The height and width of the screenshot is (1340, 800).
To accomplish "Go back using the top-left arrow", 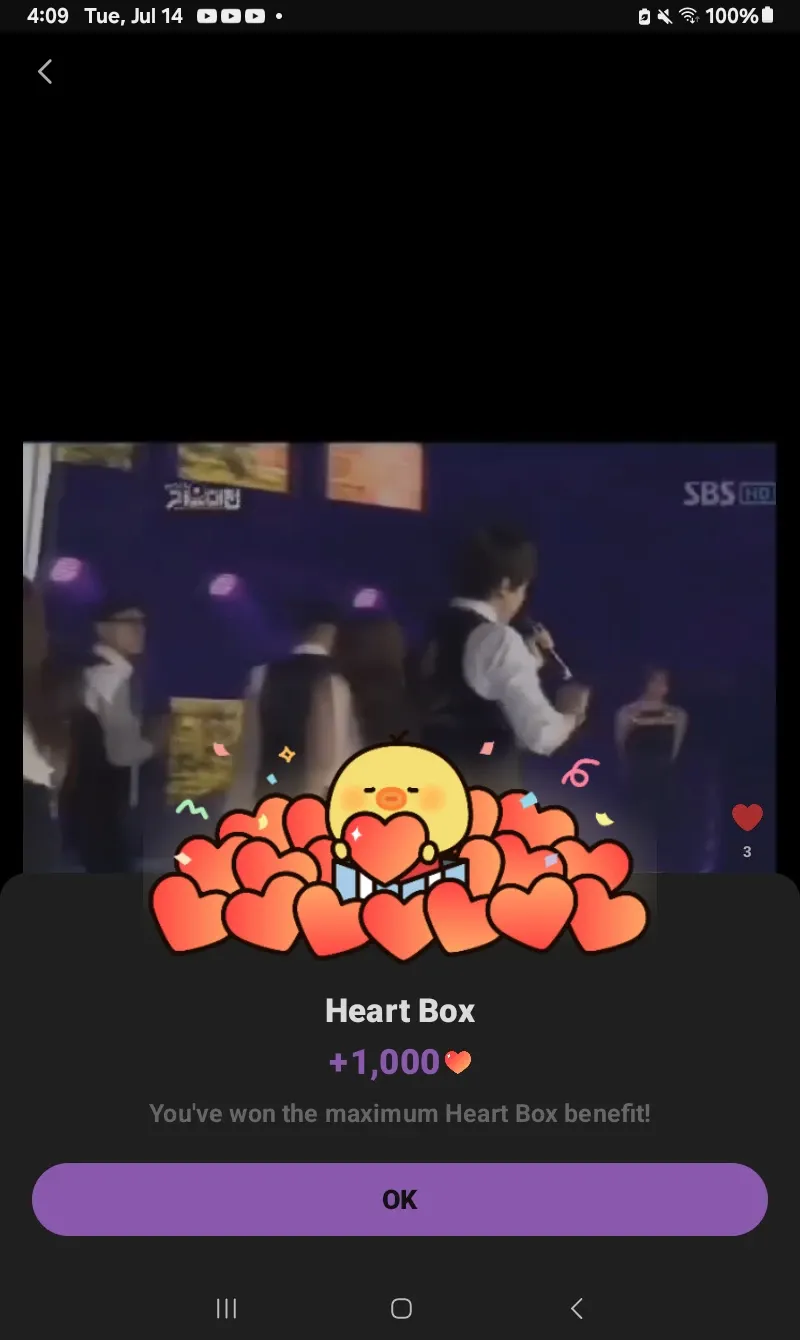I will coord(45,71).
